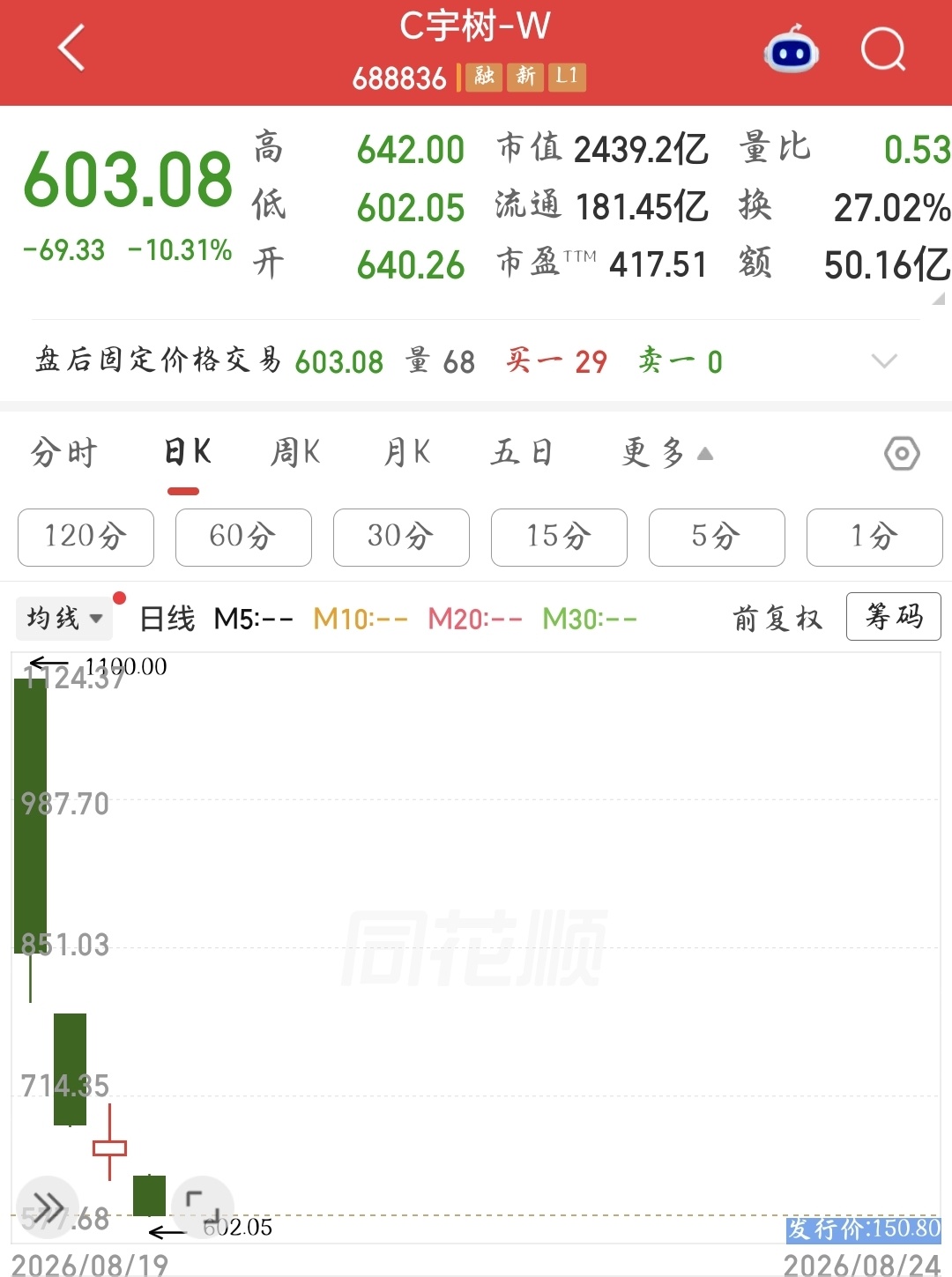Change the 前复权 adjustment setting
Viewport: 952px width, 1277px height.
pos(777,619)
